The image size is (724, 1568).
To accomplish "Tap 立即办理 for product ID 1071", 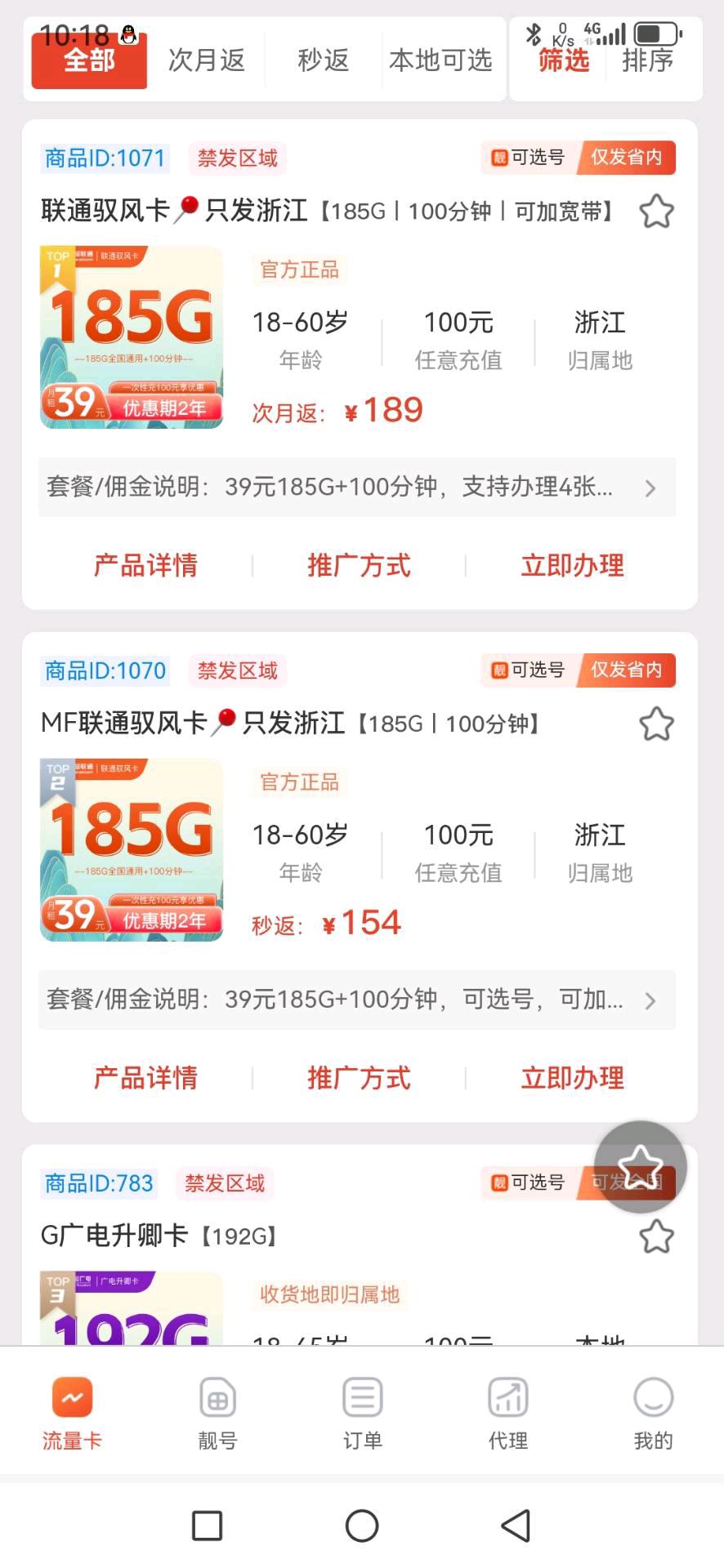I will pyautogui.click(x=572, y=565).
